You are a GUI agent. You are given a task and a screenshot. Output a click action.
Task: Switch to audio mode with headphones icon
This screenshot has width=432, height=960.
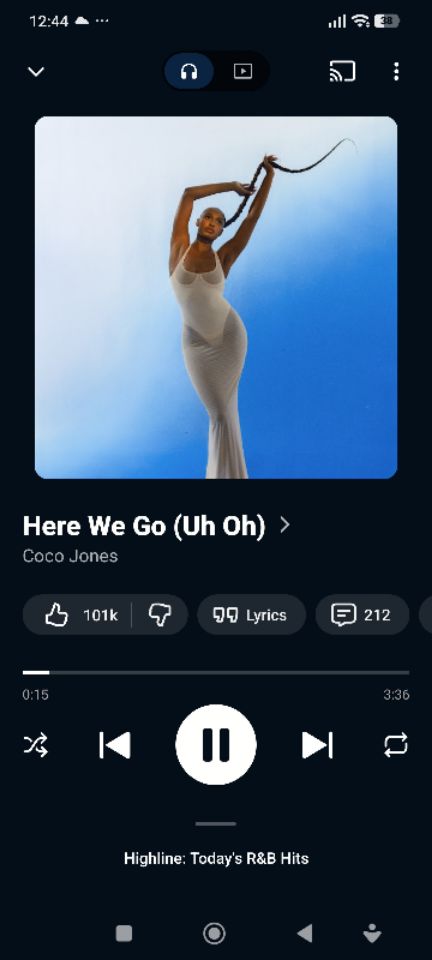coord(189,72)
